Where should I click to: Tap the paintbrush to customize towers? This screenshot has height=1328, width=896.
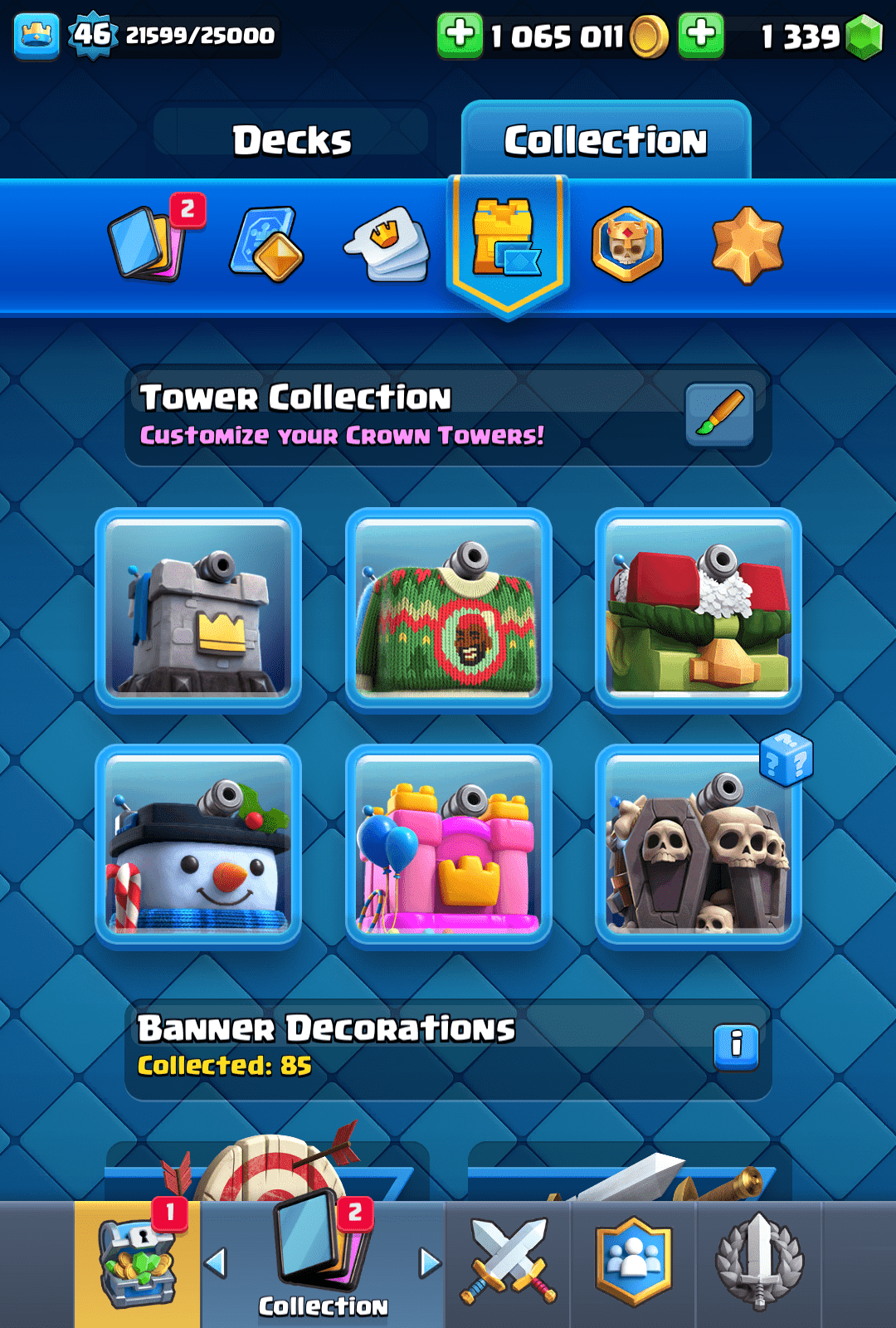pyautogui.click(x=719, y=413)
